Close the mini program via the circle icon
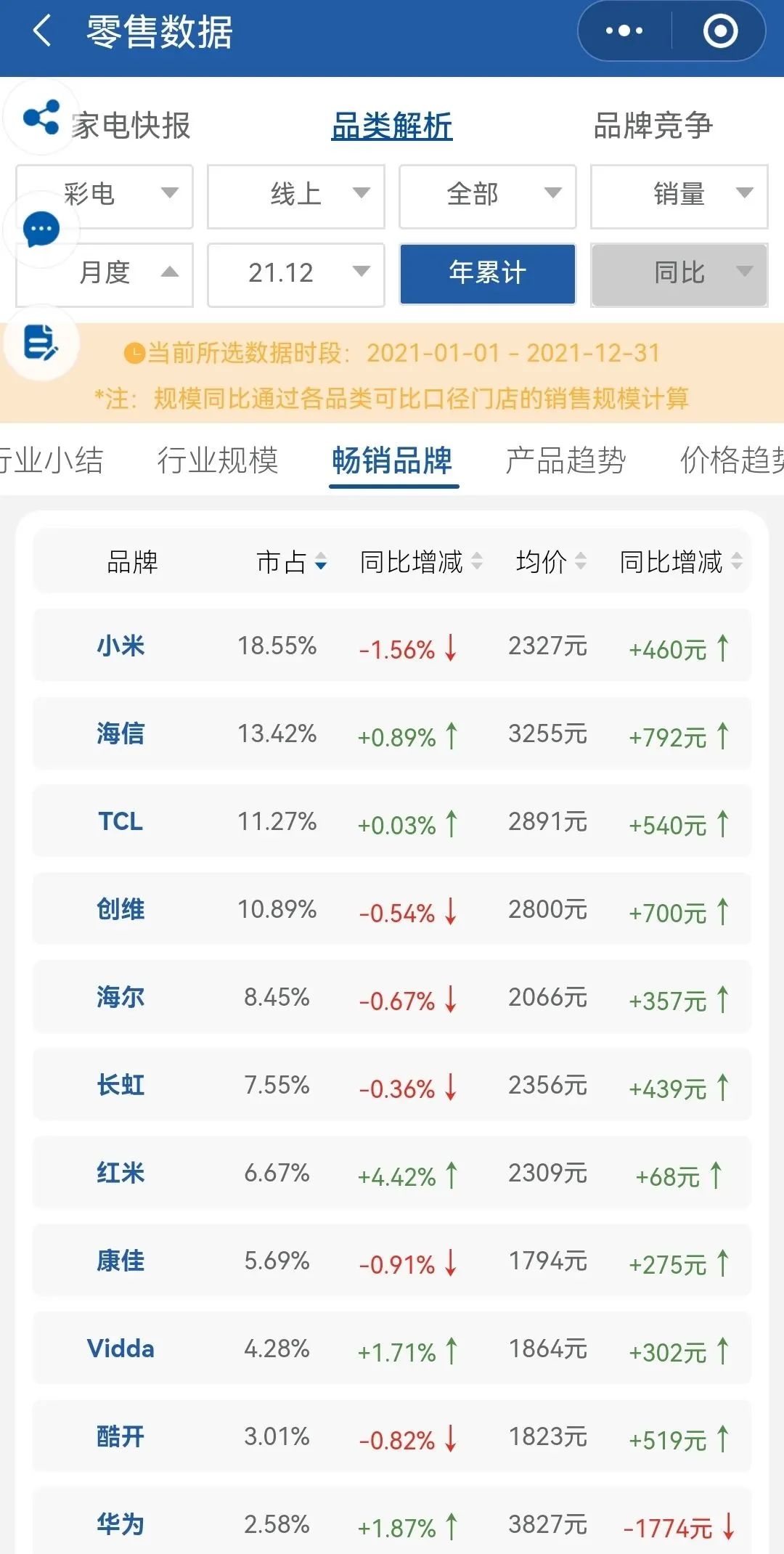 720,31
